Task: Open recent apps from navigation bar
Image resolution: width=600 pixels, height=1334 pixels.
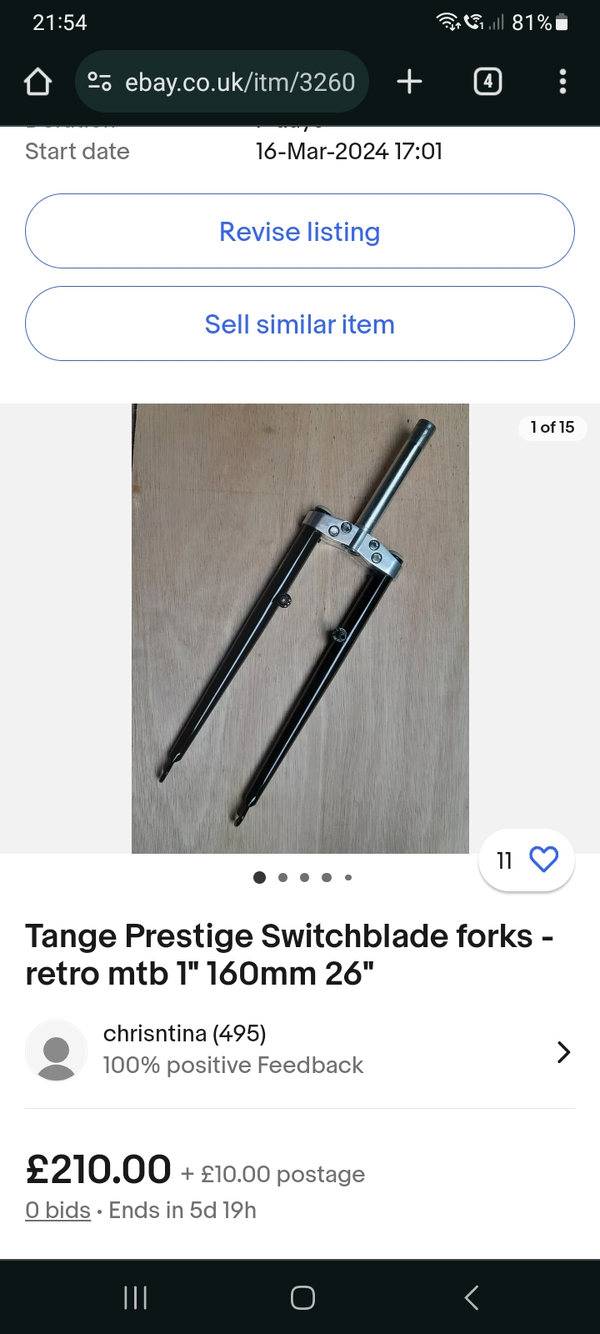Action: (135, 1298)
